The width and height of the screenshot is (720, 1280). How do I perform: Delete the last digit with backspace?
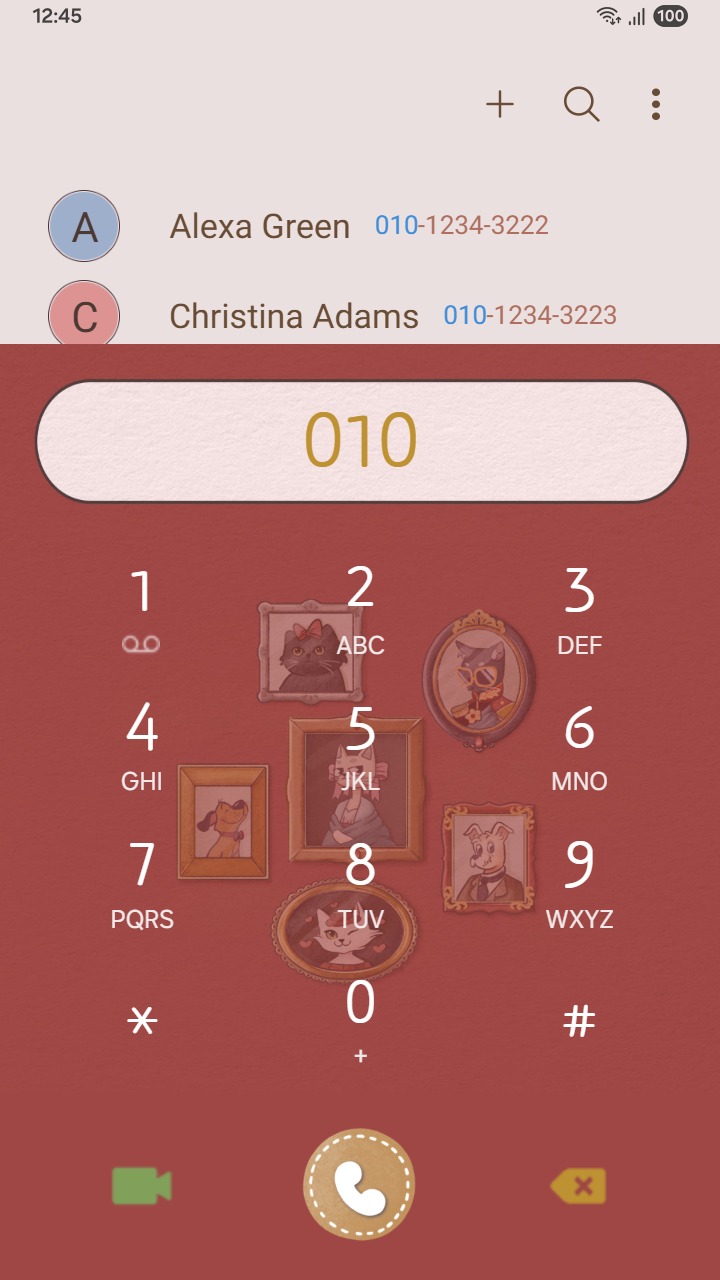click(578, 1186)
